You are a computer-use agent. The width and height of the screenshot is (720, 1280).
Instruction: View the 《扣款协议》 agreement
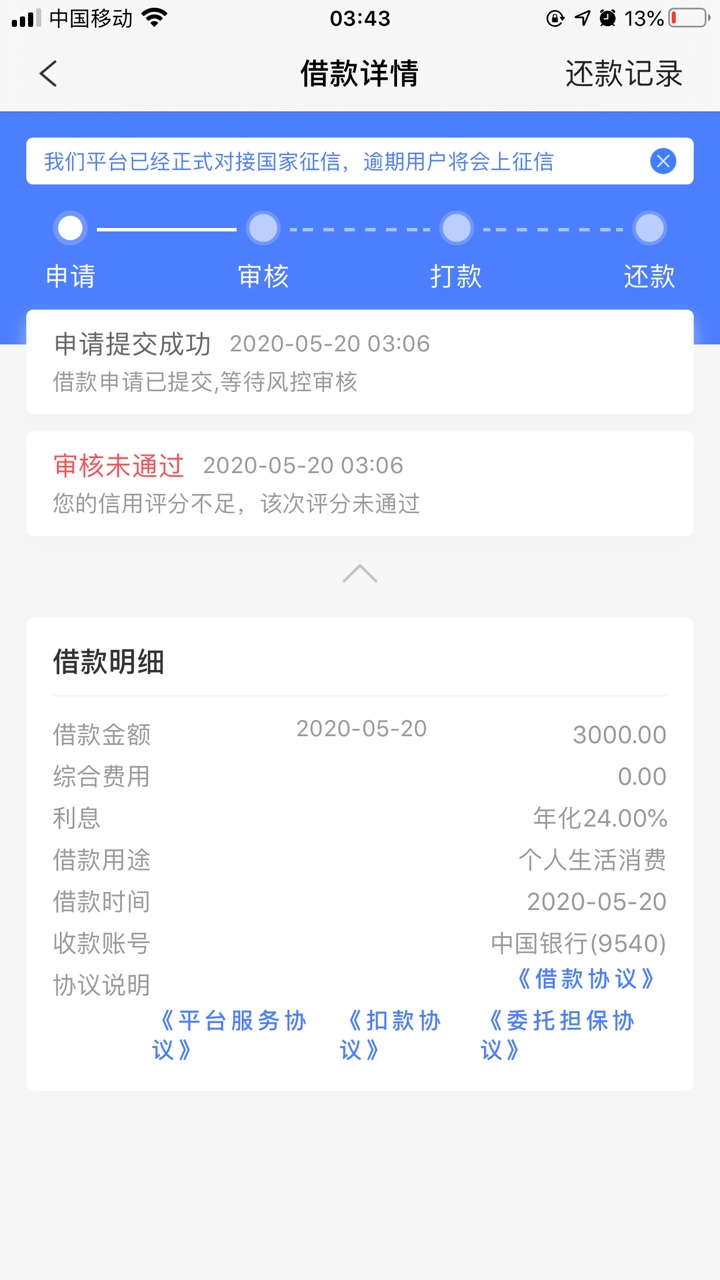391,1035
